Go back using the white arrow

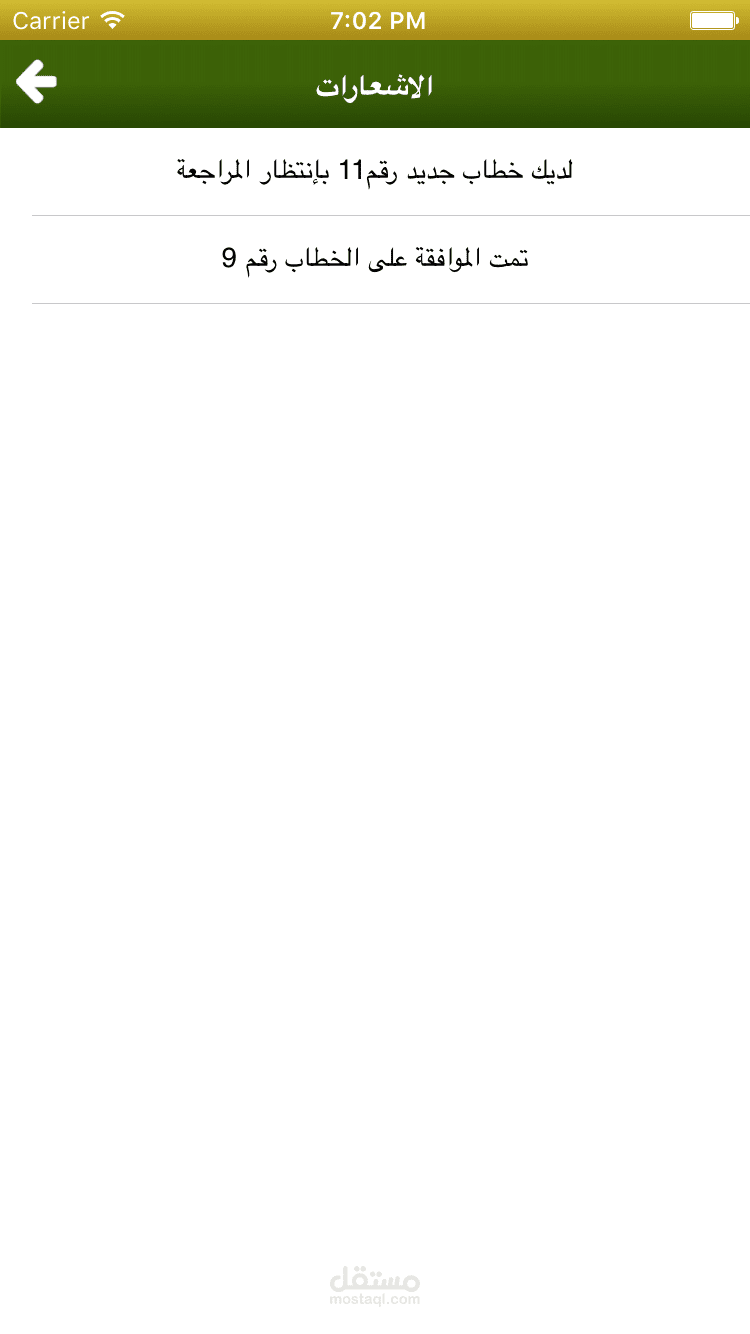coord(37,83)
